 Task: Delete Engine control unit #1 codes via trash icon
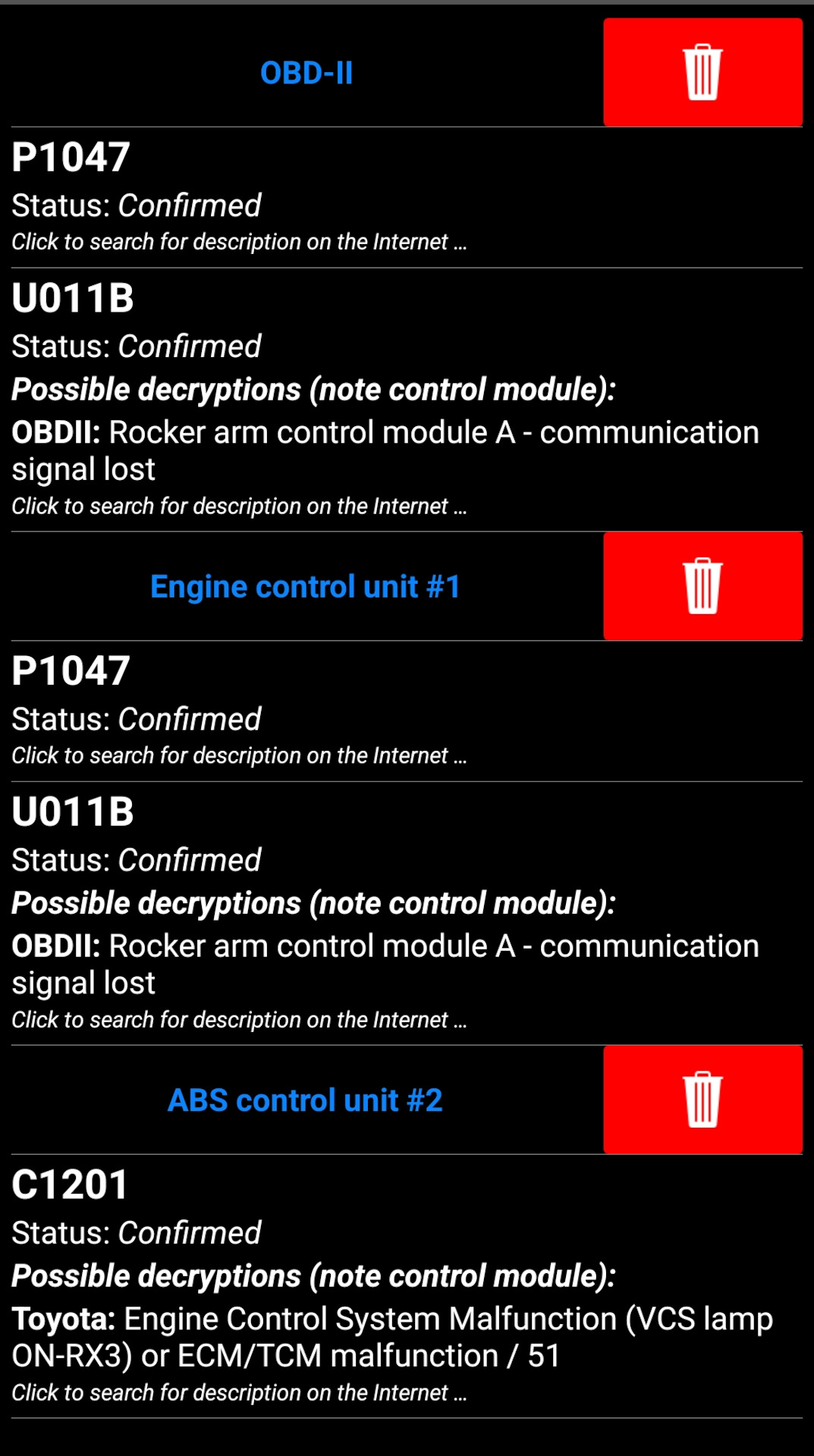[702, 585]
